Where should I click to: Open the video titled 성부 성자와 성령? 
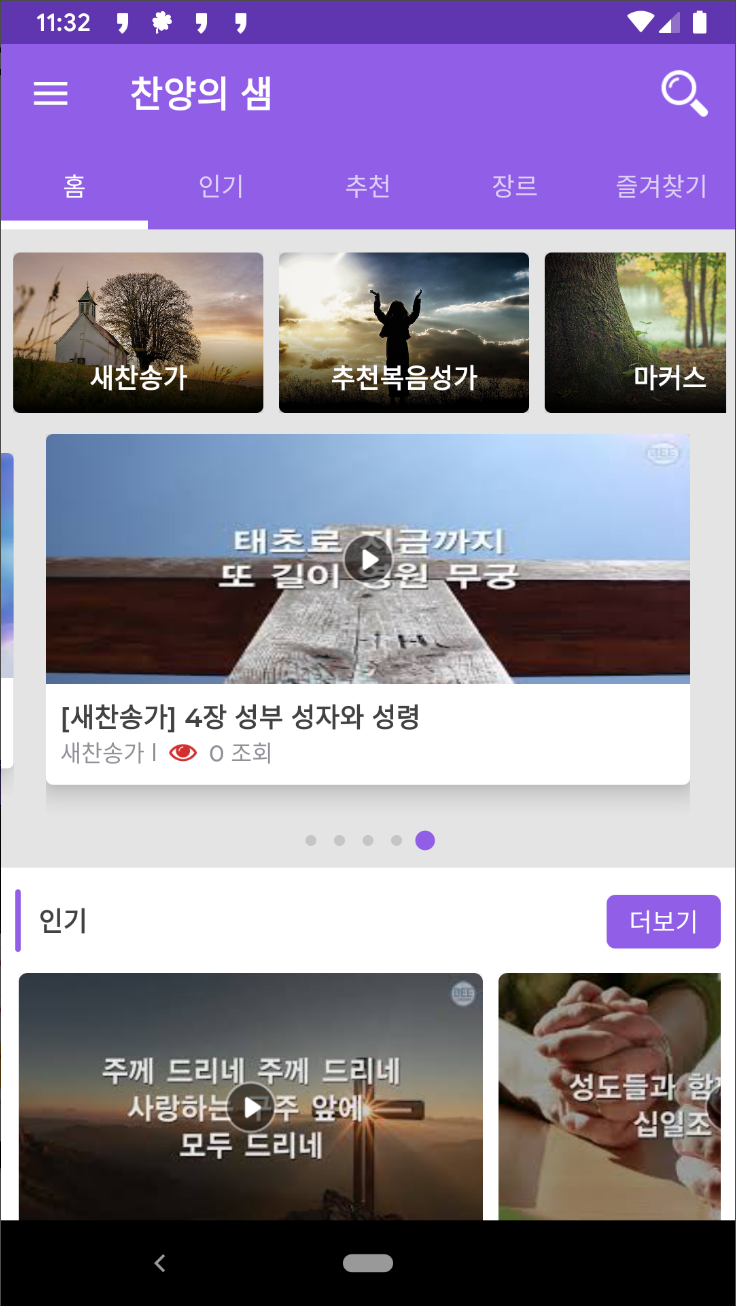click(x=241, y=717)
